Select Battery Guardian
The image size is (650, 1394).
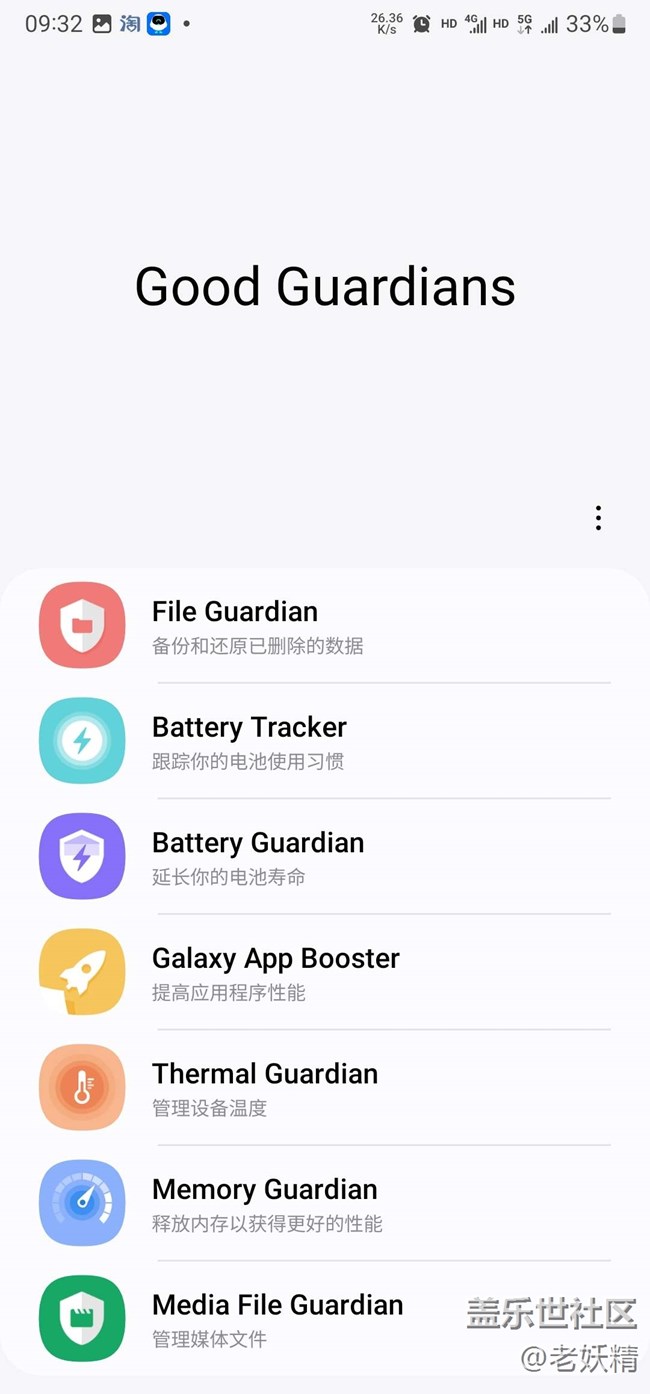[x=325, y=856]
